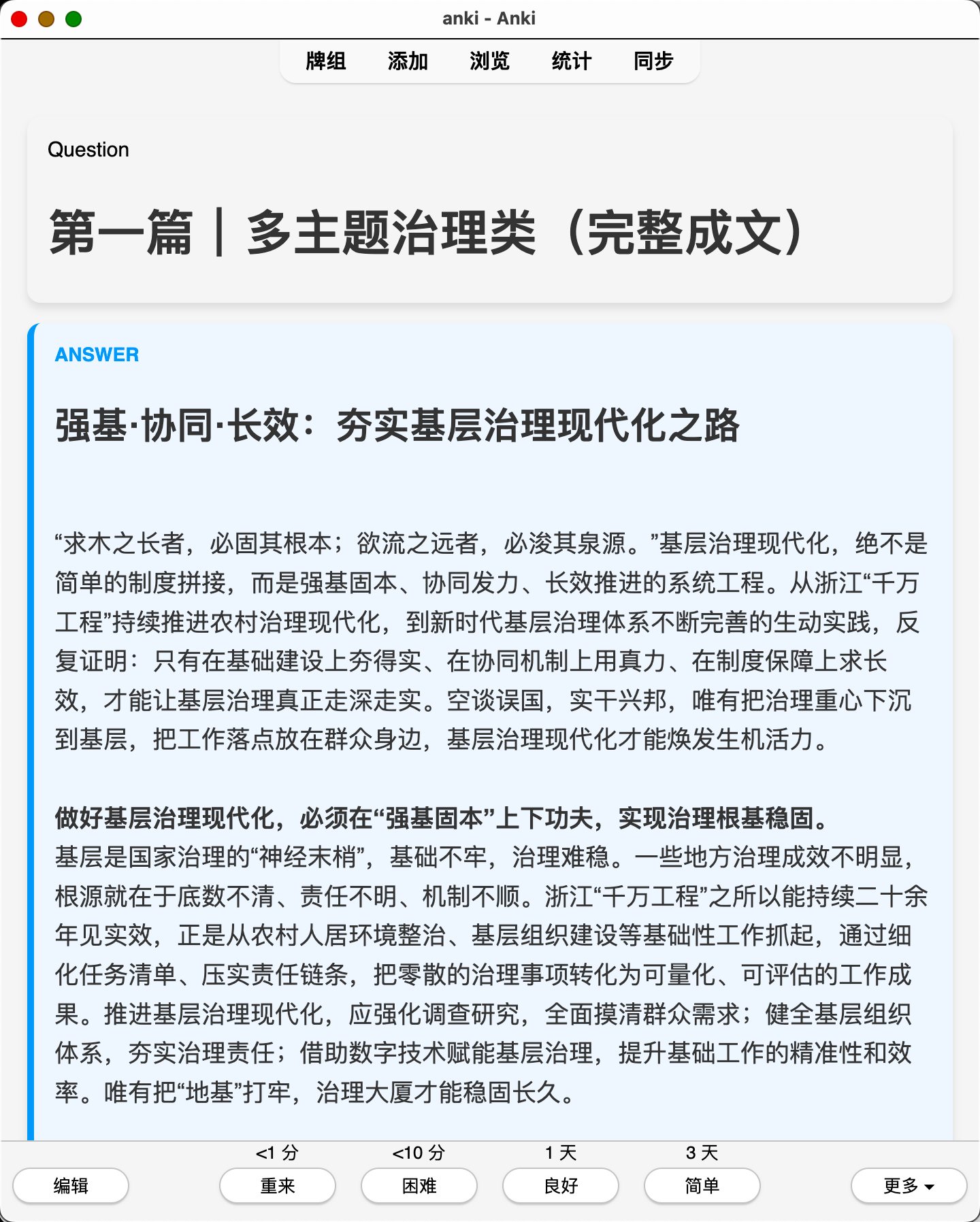Minimize the Anki window

pos(46,19)
